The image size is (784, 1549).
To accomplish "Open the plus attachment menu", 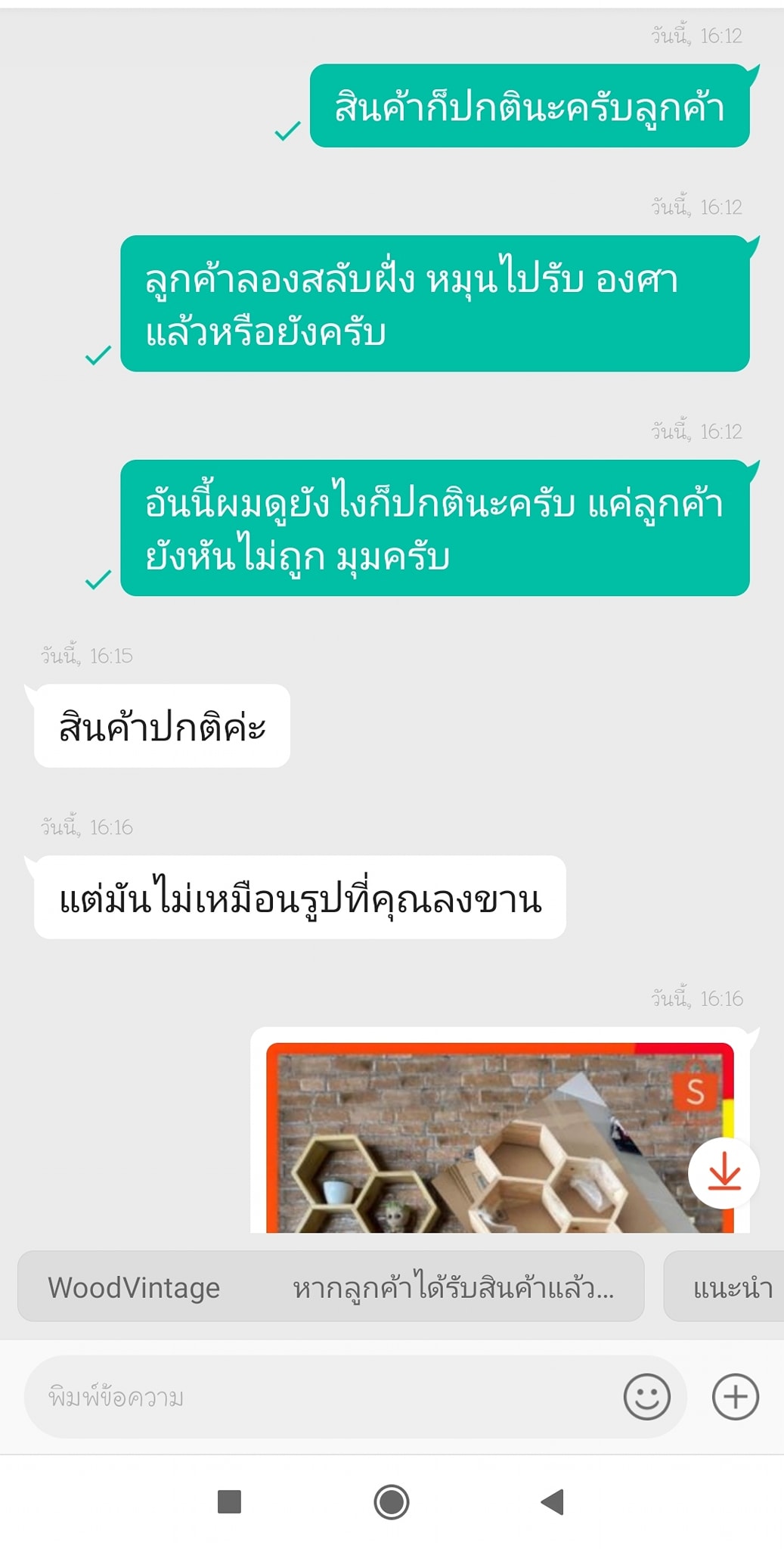I will 735,1397.
